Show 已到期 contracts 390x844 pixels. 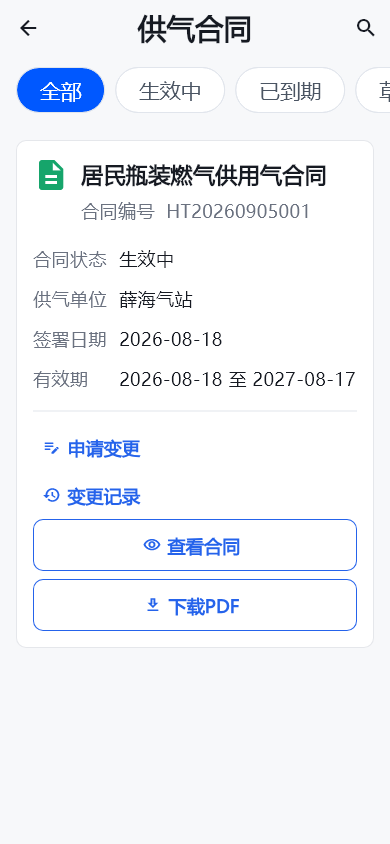click(290, 90)
